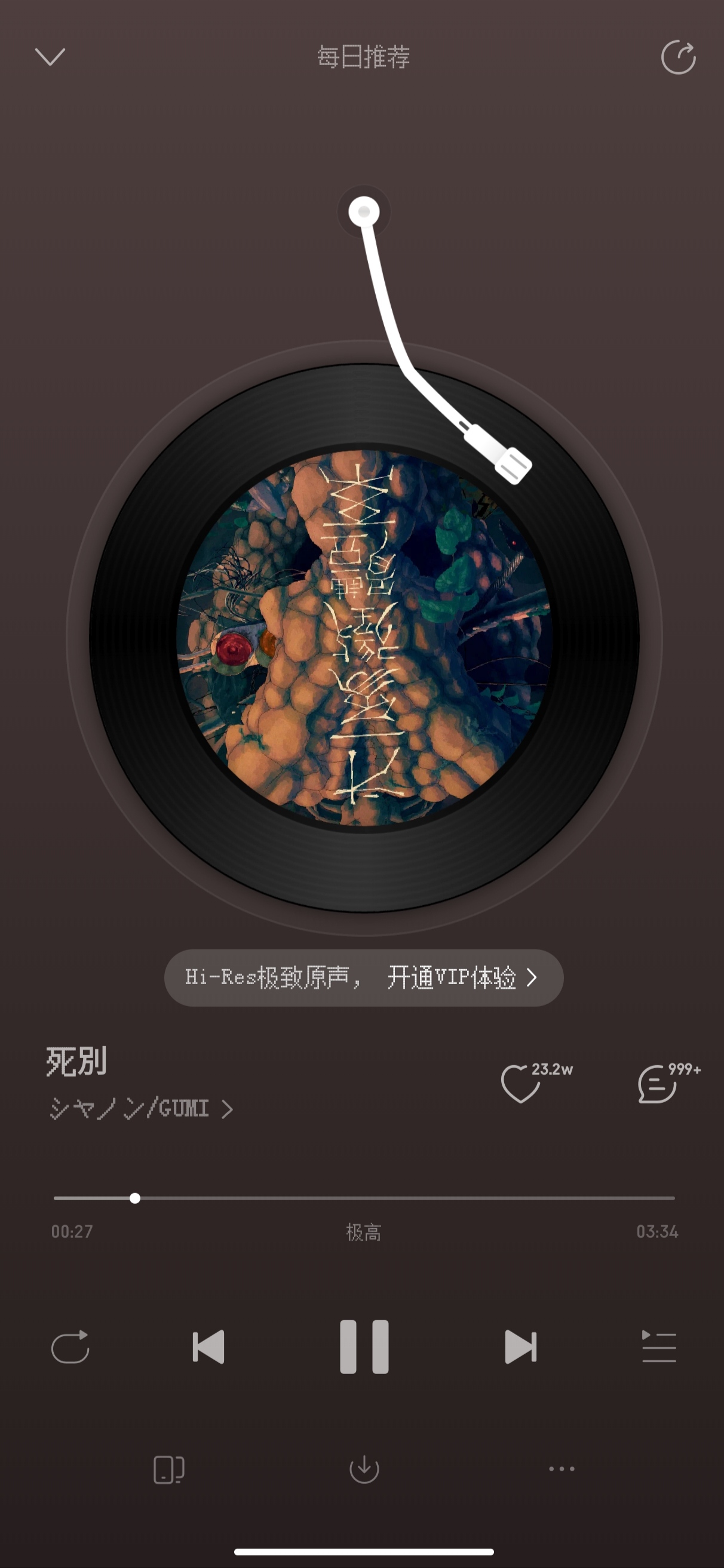Pause the playback
The image size is (724, 1568).
pyautogui.click(x=364, y=1346)
